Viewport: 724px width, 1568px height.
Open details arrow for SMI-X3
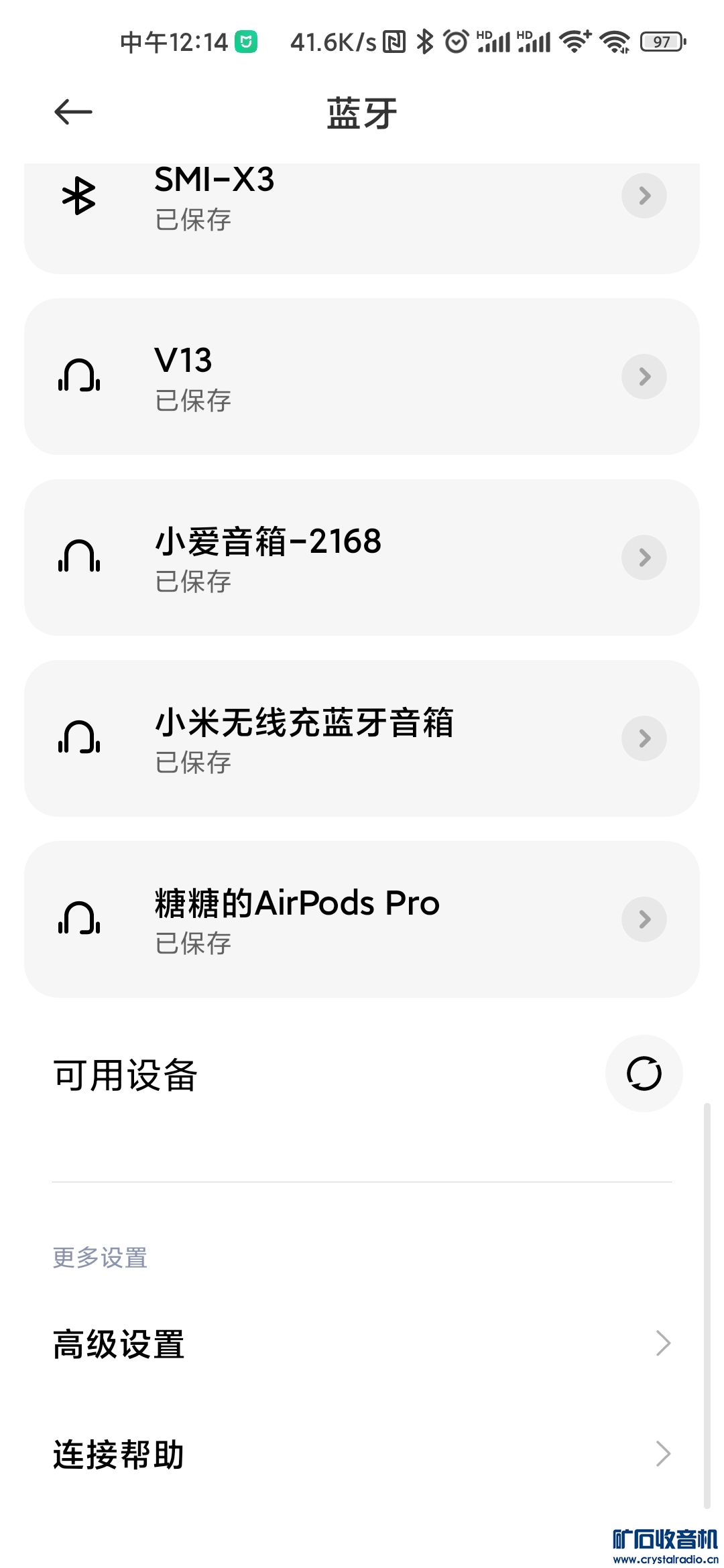(644, 196)
